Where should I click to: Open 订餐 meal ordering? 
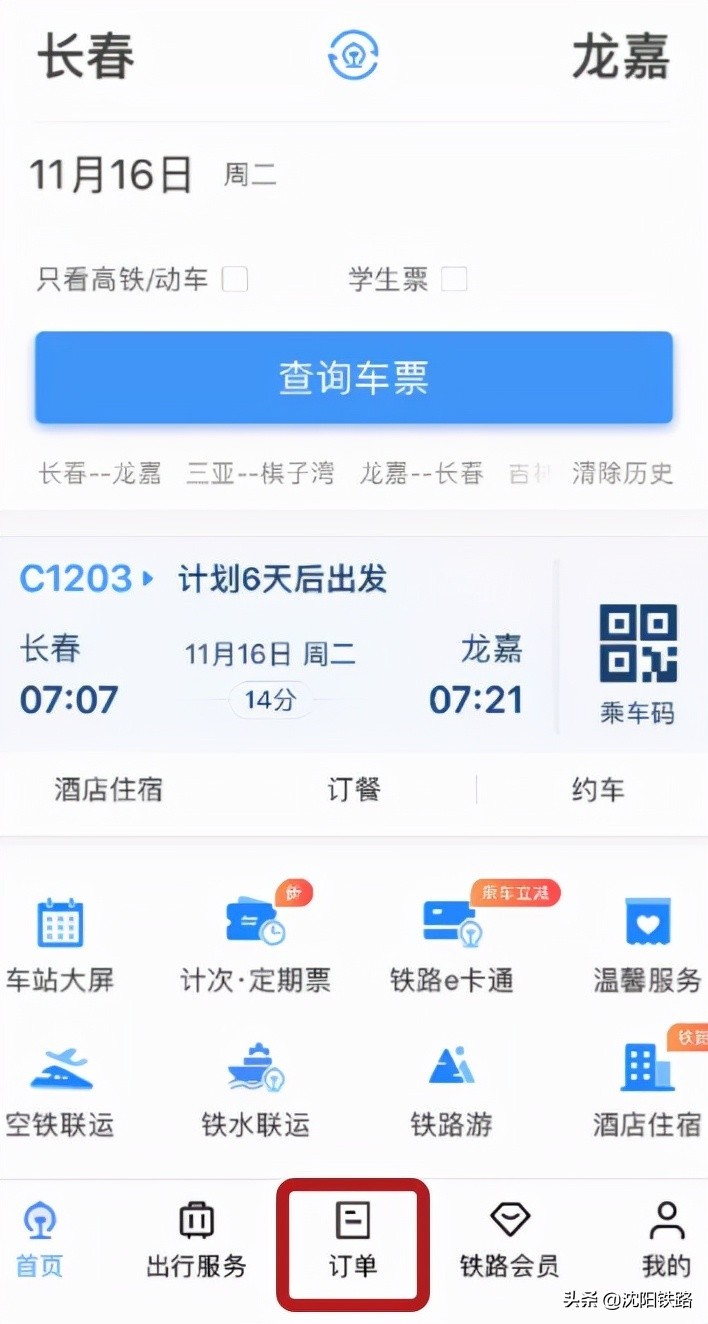[x=353, y=790]
